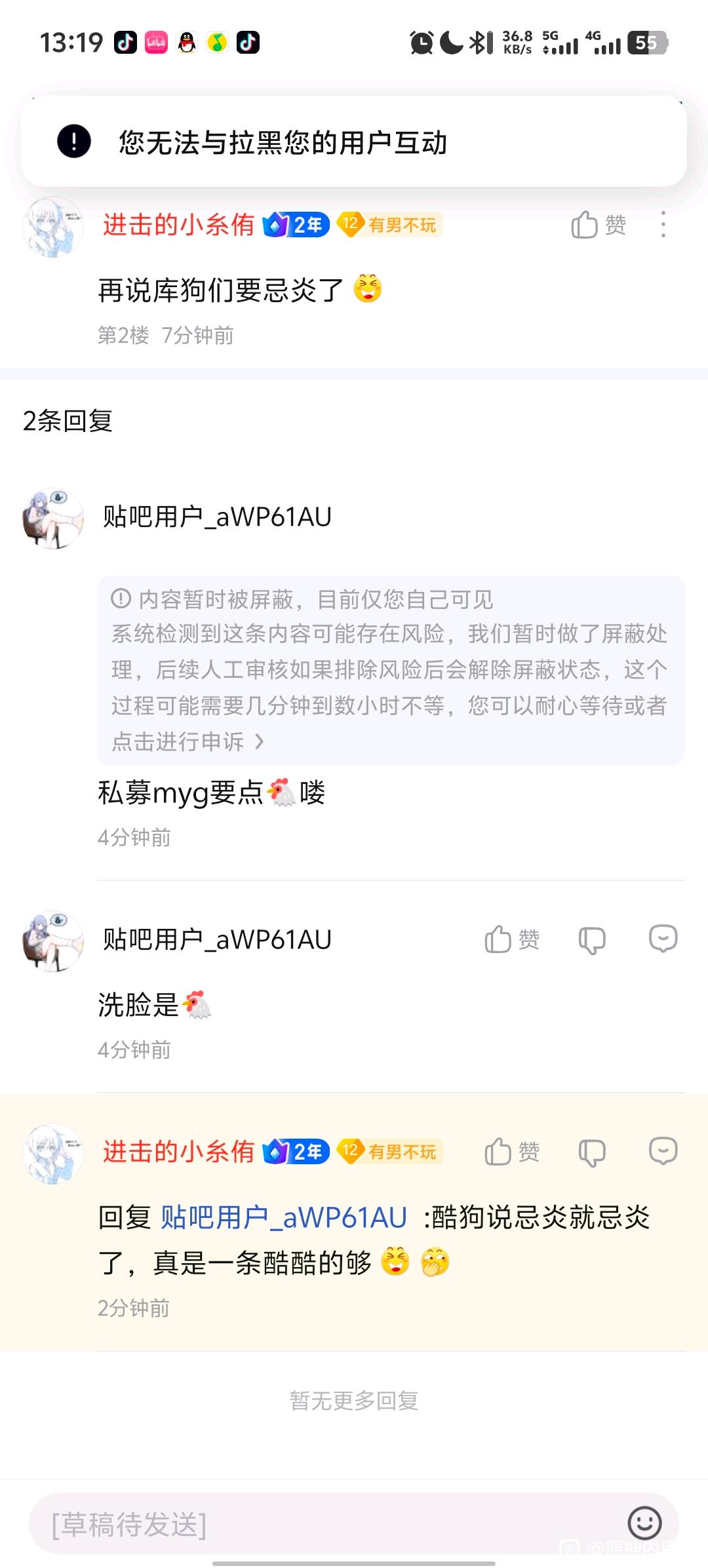Open the 有男不玩 badge on the main post
Screen dimensions: 708x1568
tap(391, 225)
